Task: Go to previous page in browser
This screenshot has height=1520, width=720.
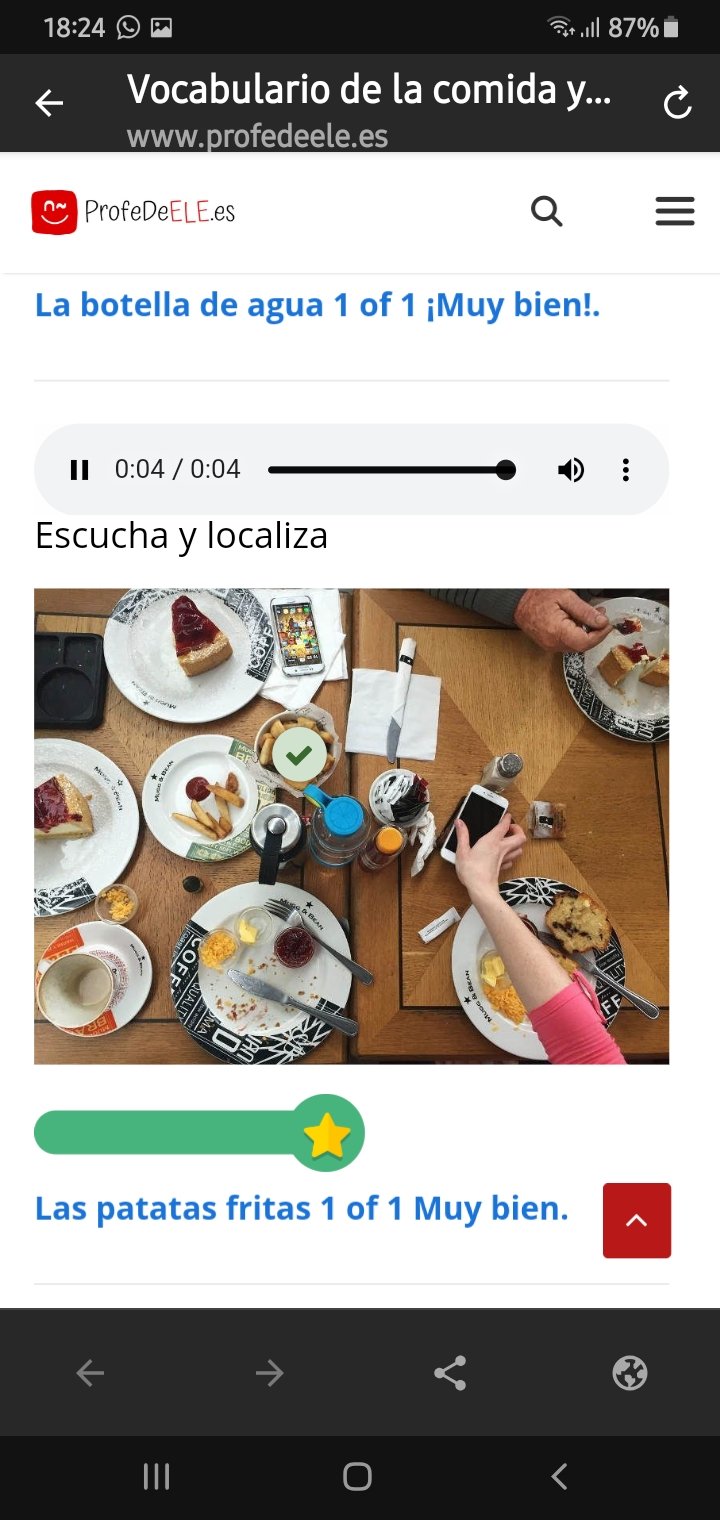Action: click(x=90, y=1374)
